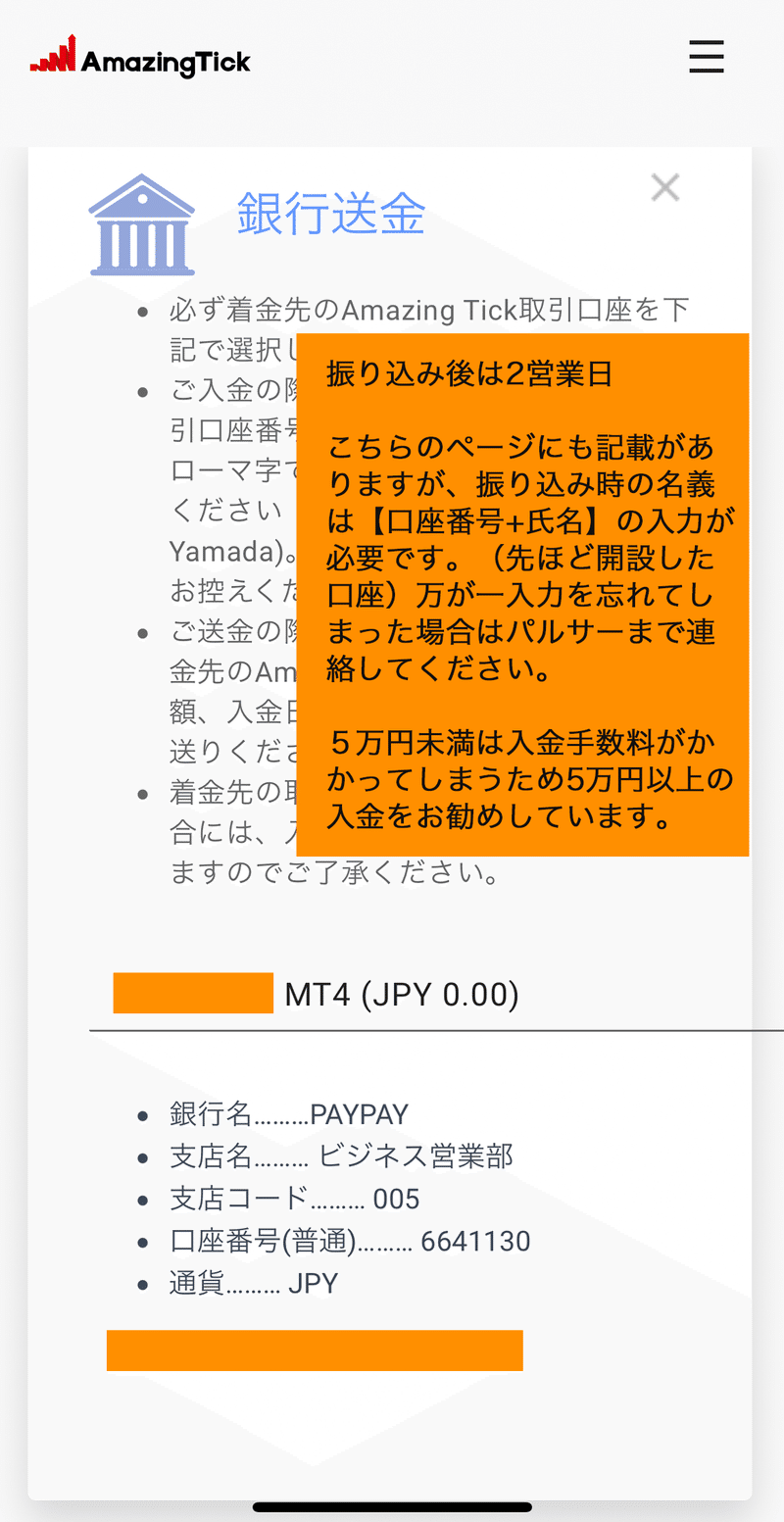Open the hamburger menu

pyautogui.click(x=706, y=57)
